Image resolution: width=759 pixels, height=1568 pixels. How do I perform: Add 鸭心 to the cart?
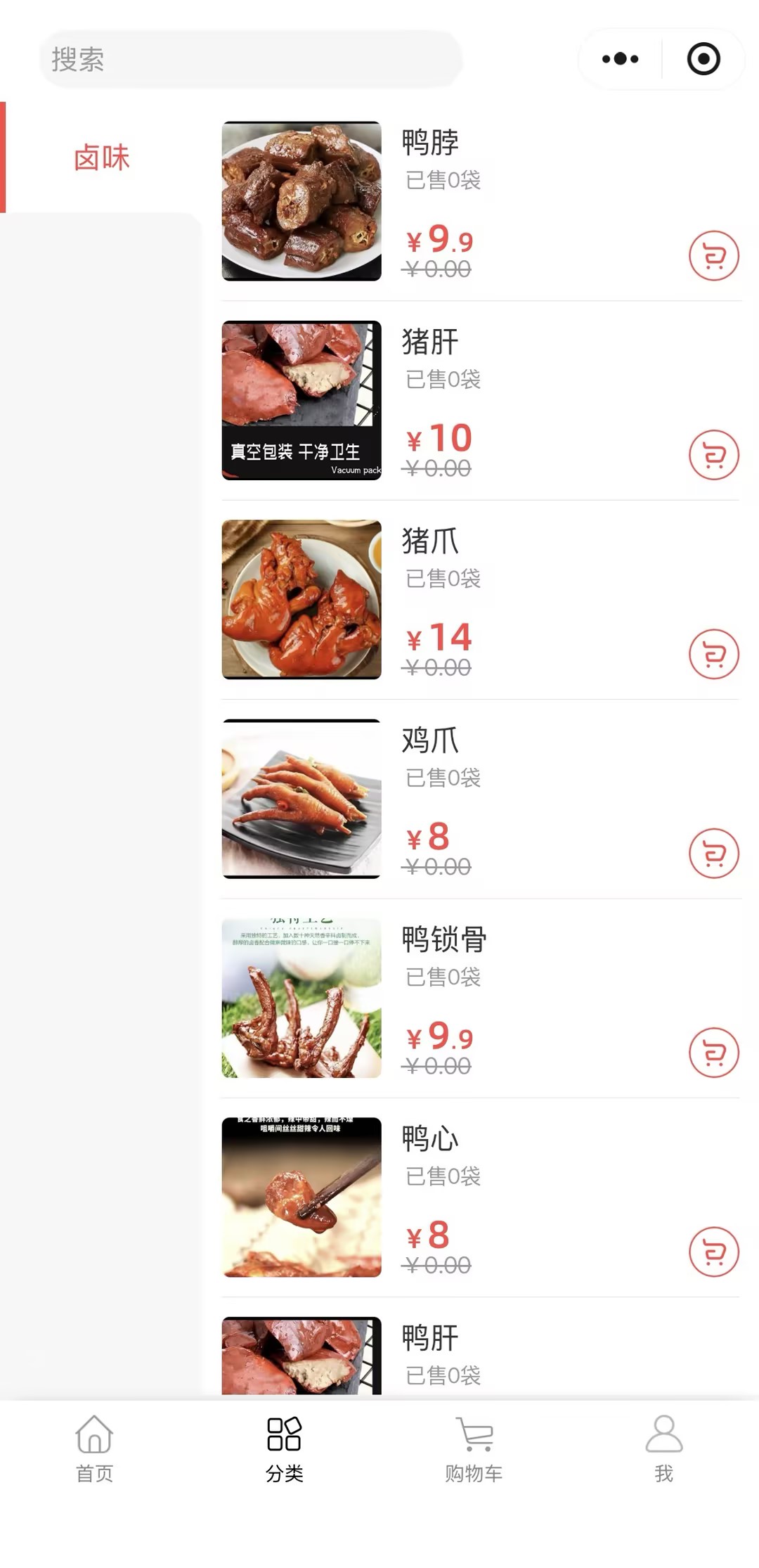[x=713, y=1252]
